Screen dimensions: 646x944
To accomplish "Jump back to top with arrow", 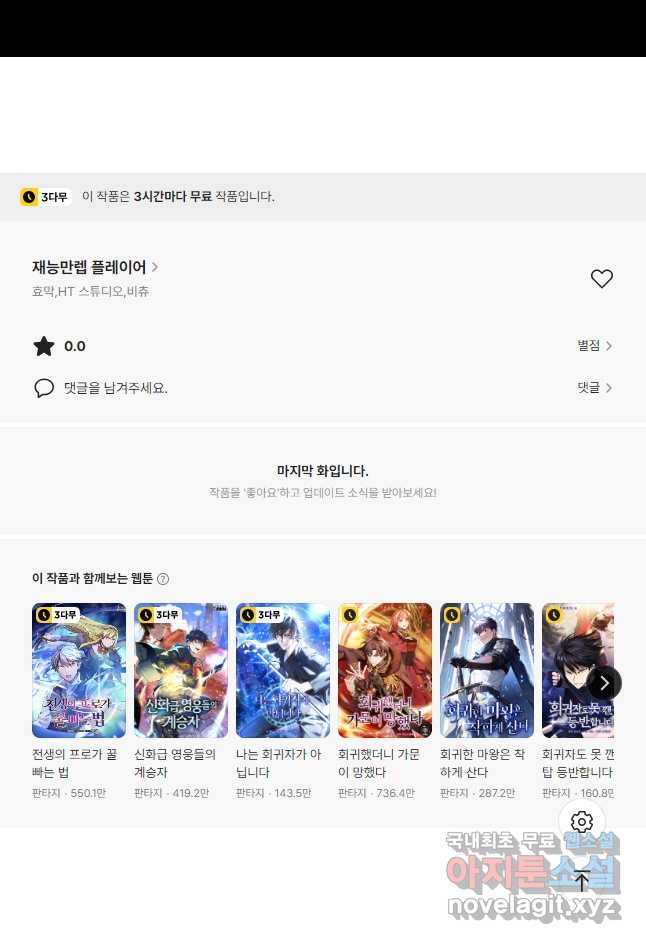I will point(582,881).
